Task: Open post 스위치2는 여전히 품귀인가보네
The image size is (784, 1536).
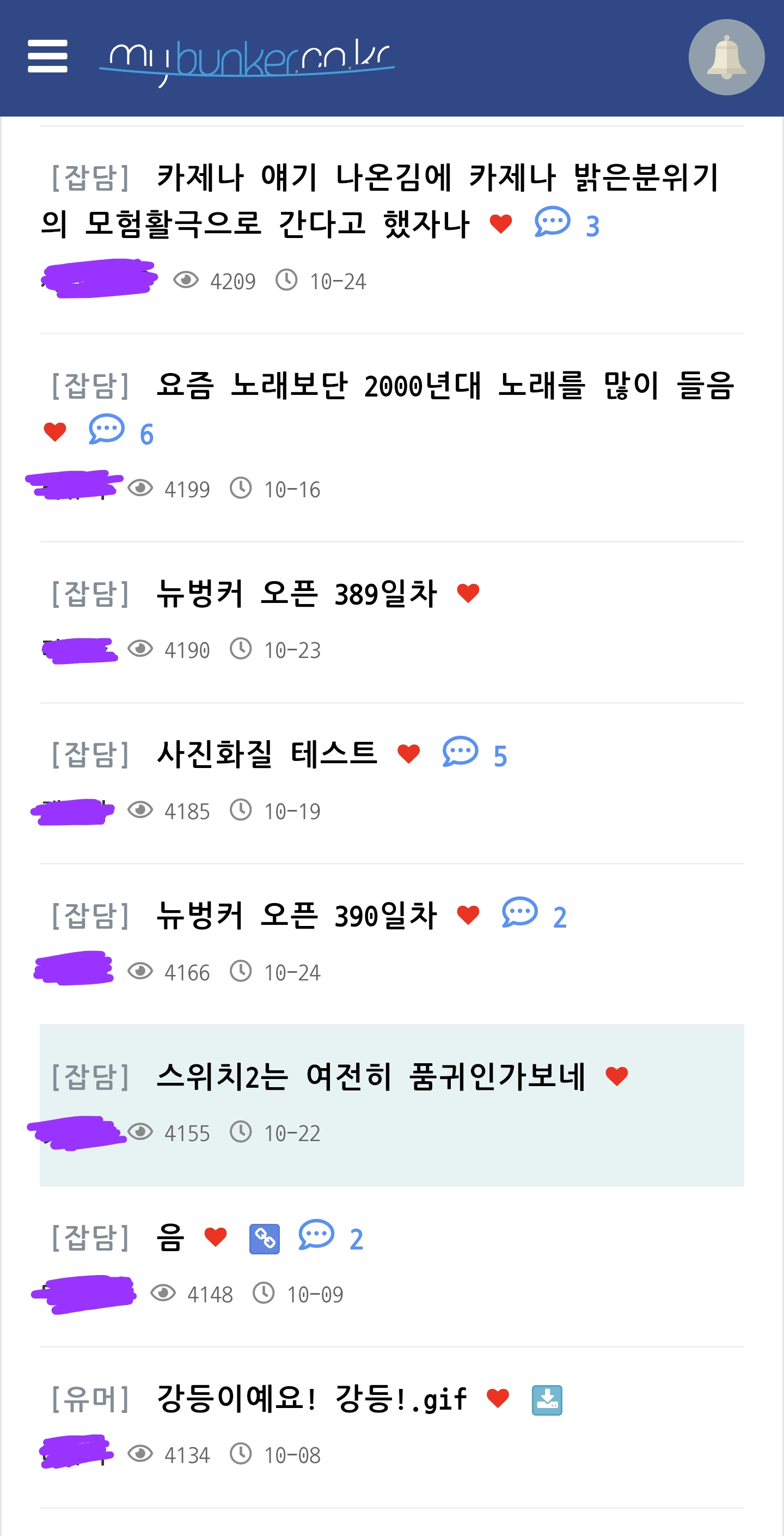Action: click(370, 1077)
